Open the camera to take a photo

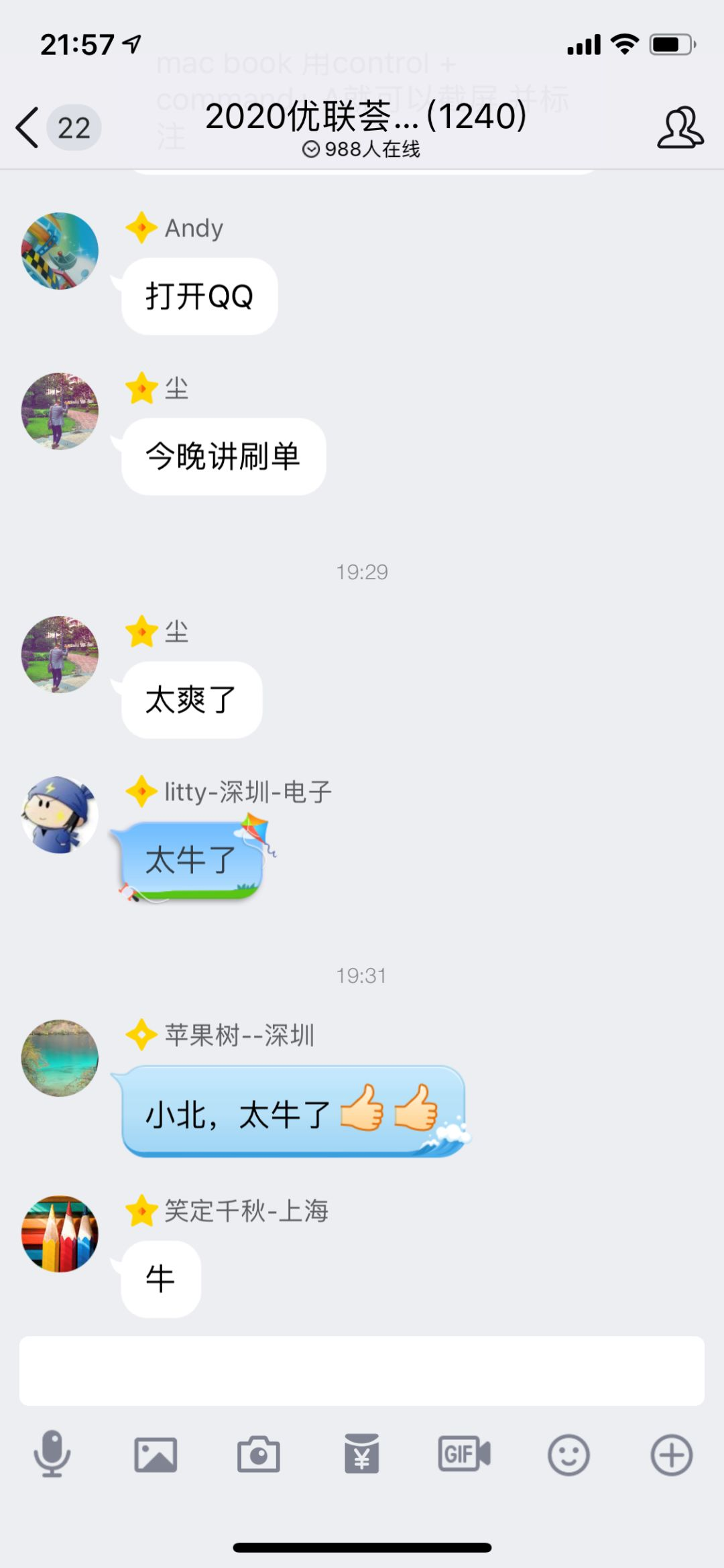pyautogui.click(x=259, y=1455)
